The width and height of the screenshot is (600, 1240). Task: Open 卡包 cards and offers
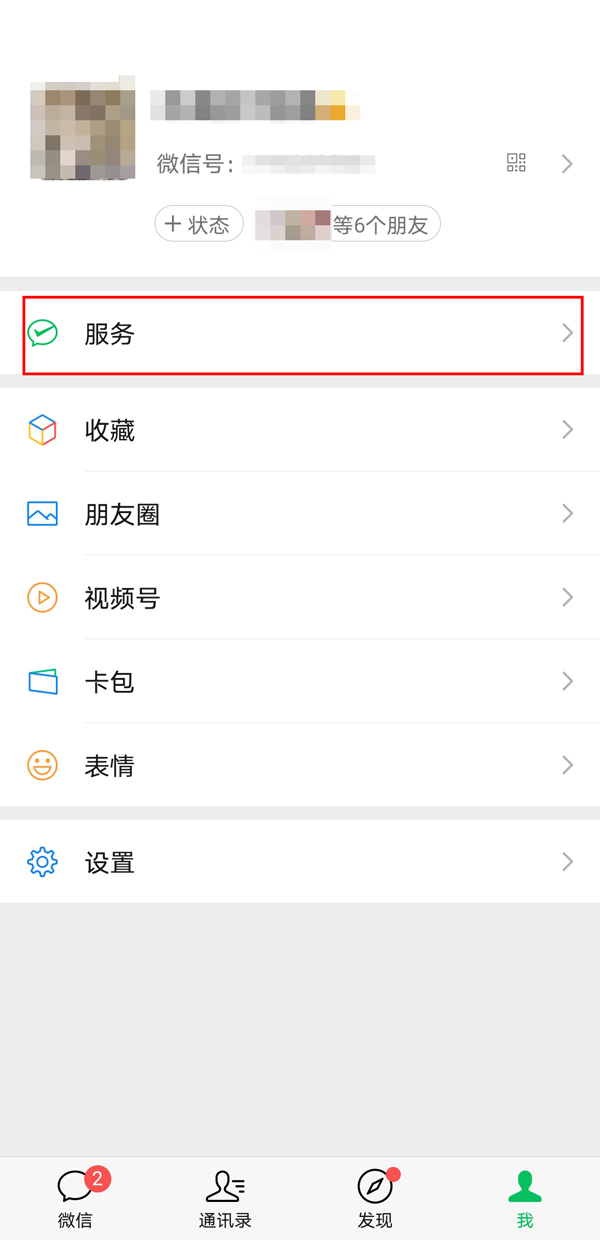300,682
